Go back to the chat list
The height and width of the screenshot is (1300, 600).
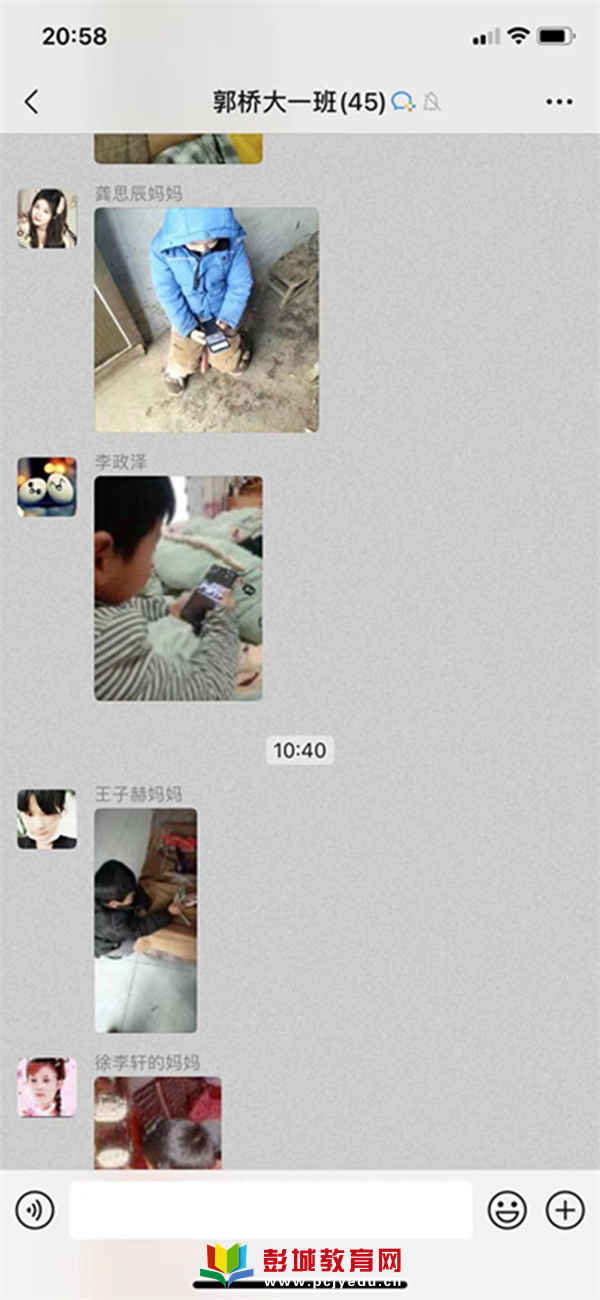point(32,101)
